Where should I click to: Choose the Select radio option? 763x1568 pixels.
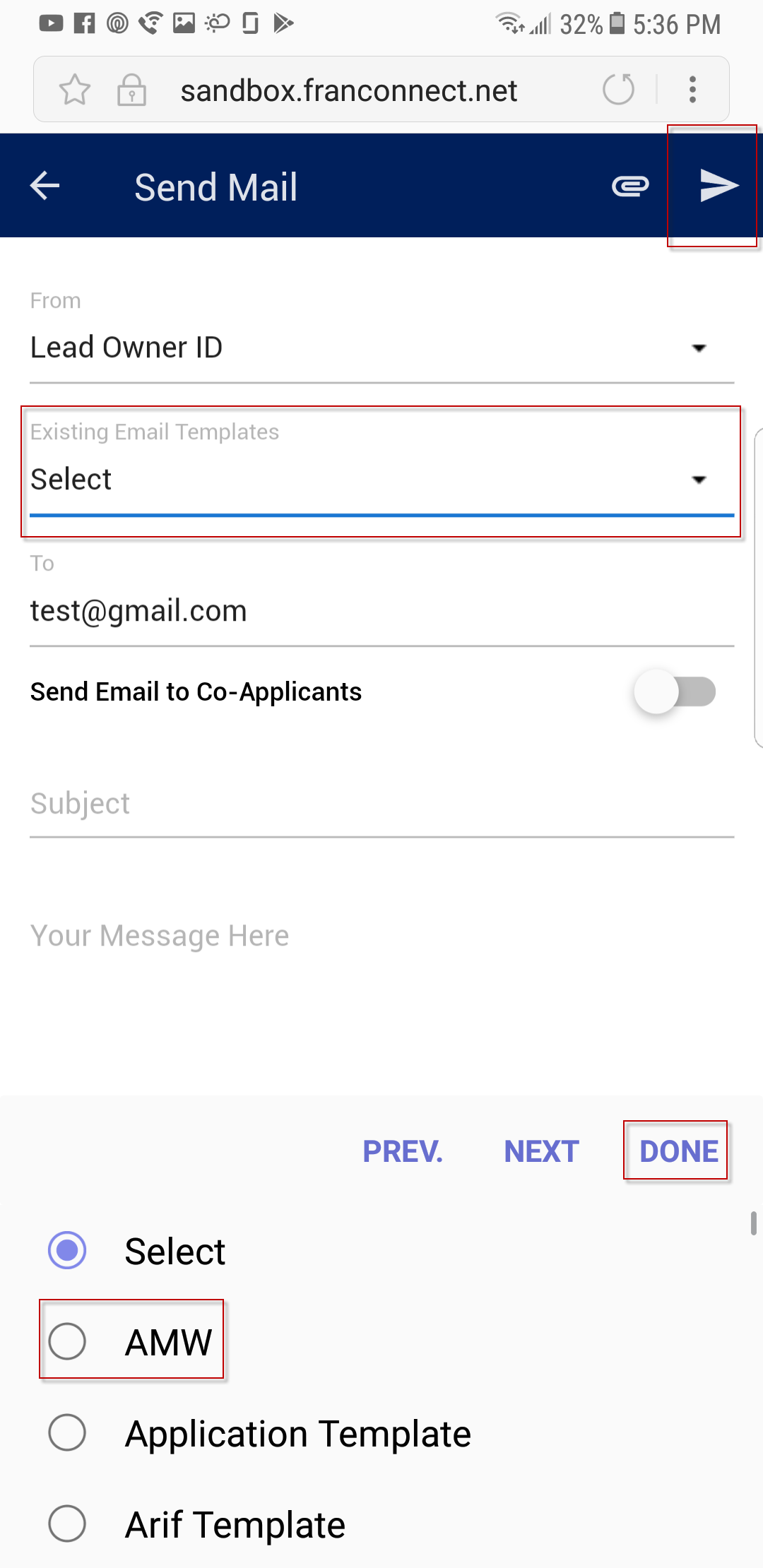click(138, 1251)
